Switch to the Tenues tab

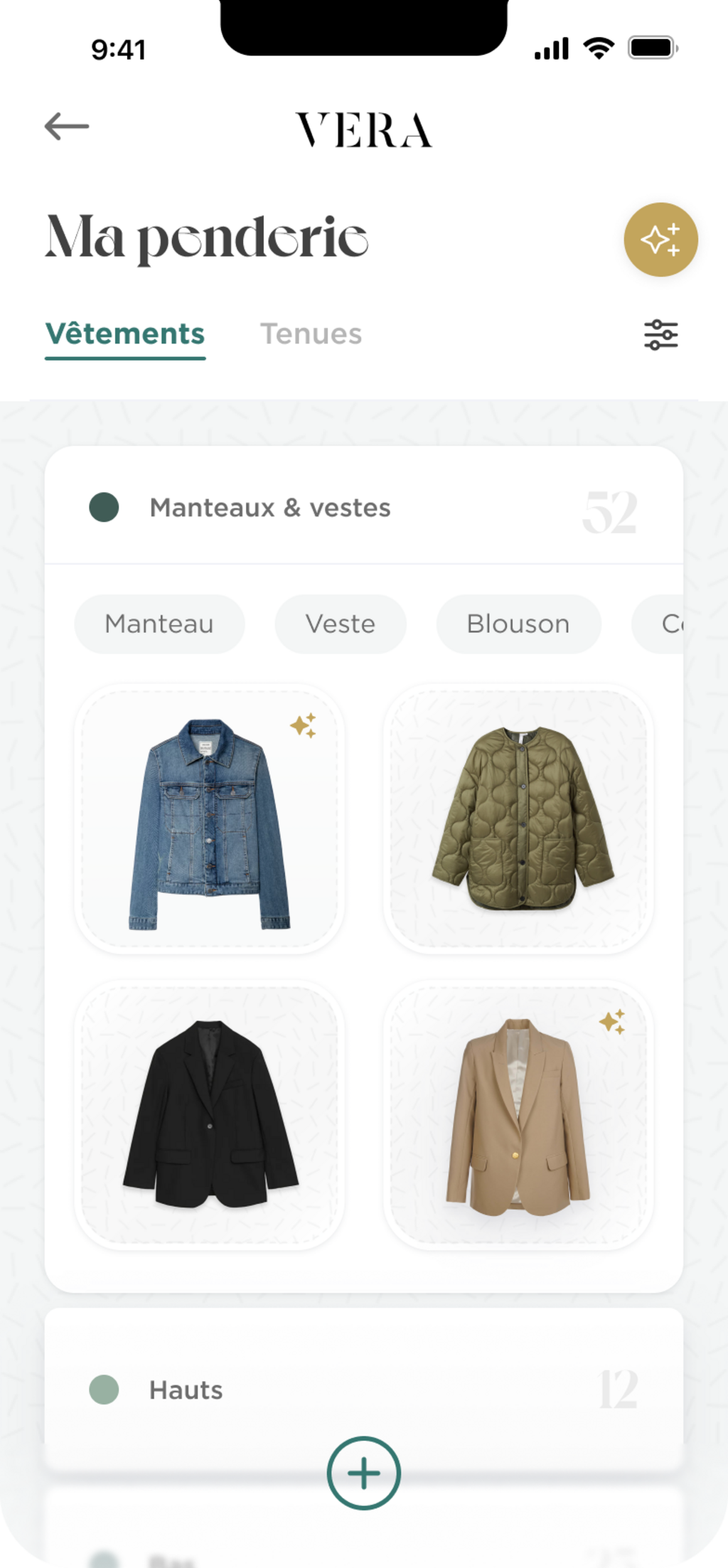311,334
